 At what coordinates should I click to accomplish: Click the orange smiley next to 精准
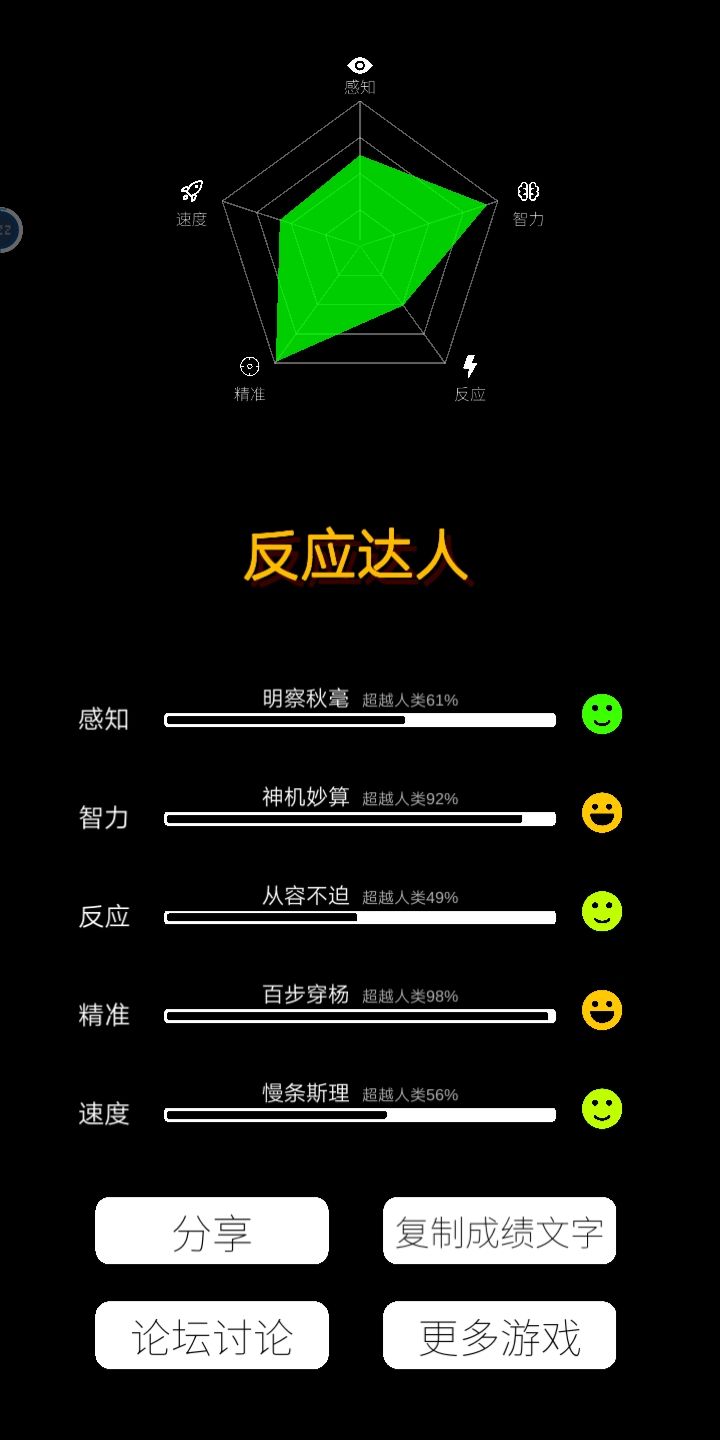pos(601,1011)
